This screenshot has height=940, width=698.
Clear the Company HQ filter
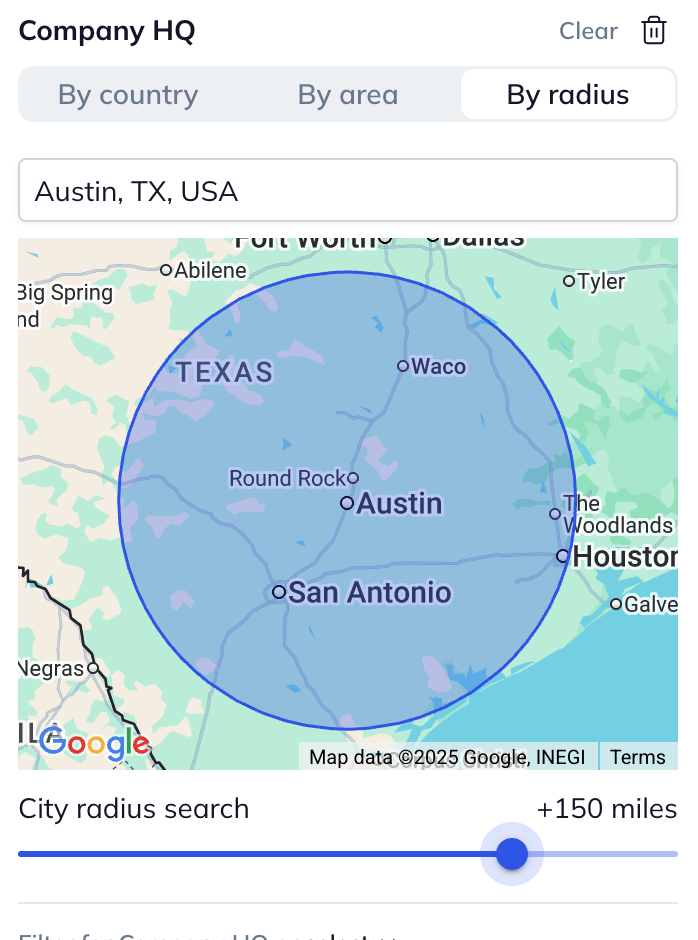588,31
